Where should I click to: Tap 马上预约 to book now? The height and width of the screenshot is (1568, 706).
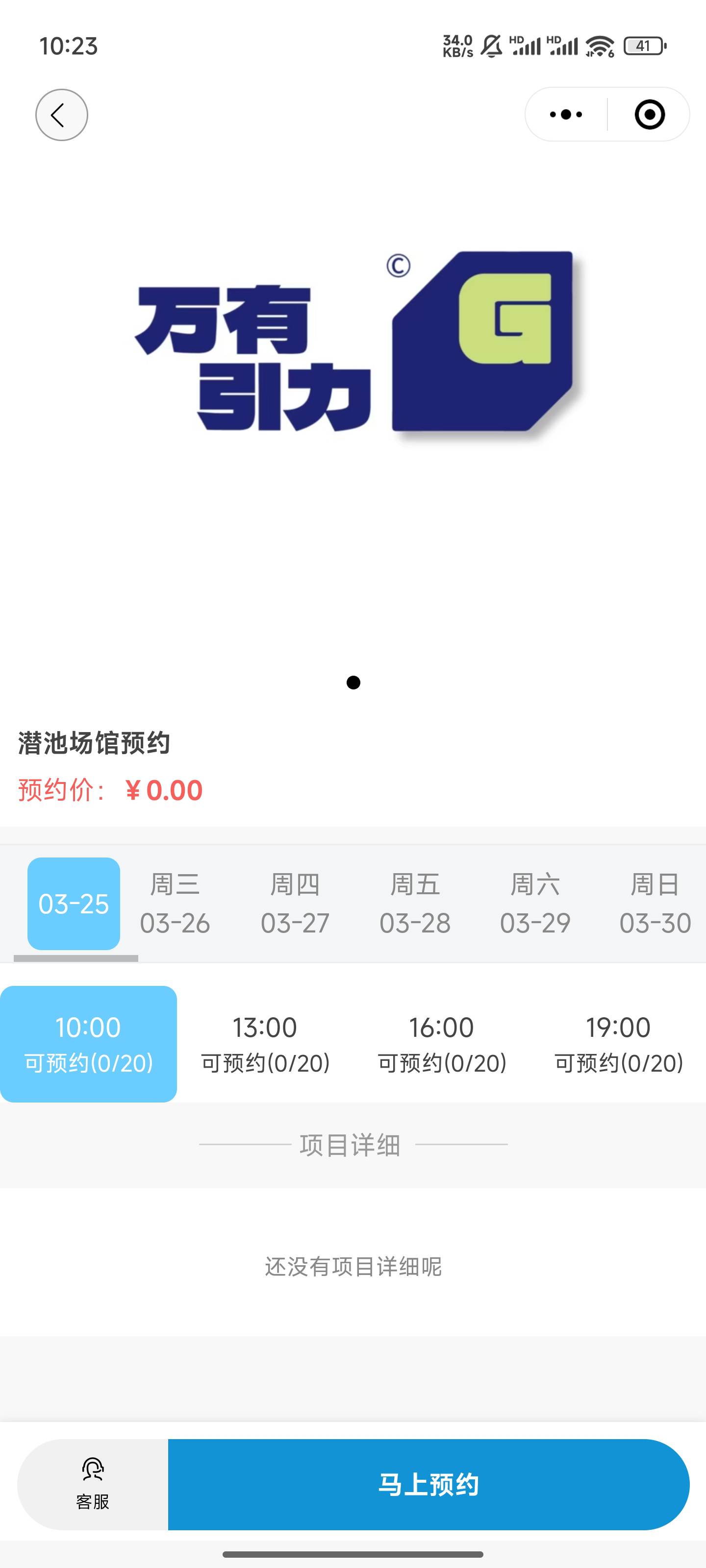pos(429,1485)
